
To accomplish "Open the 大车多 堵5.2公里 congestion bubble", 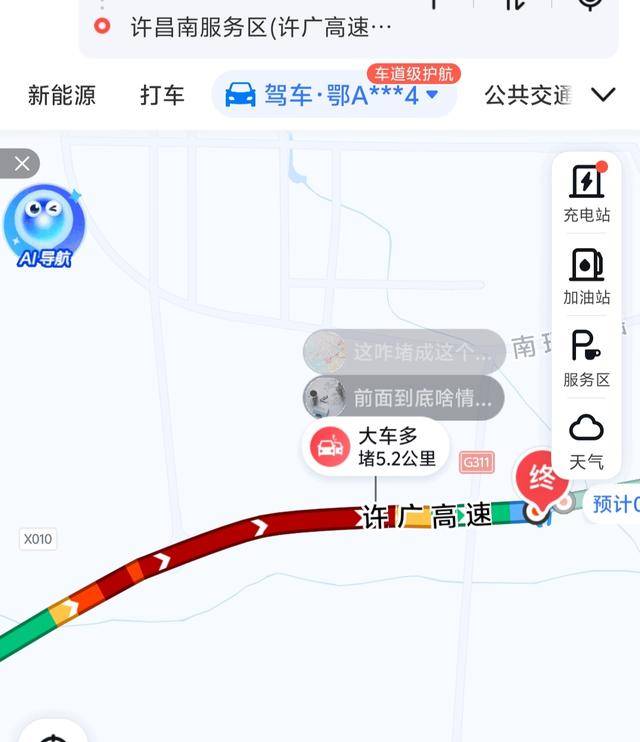I will pos(376,447).
